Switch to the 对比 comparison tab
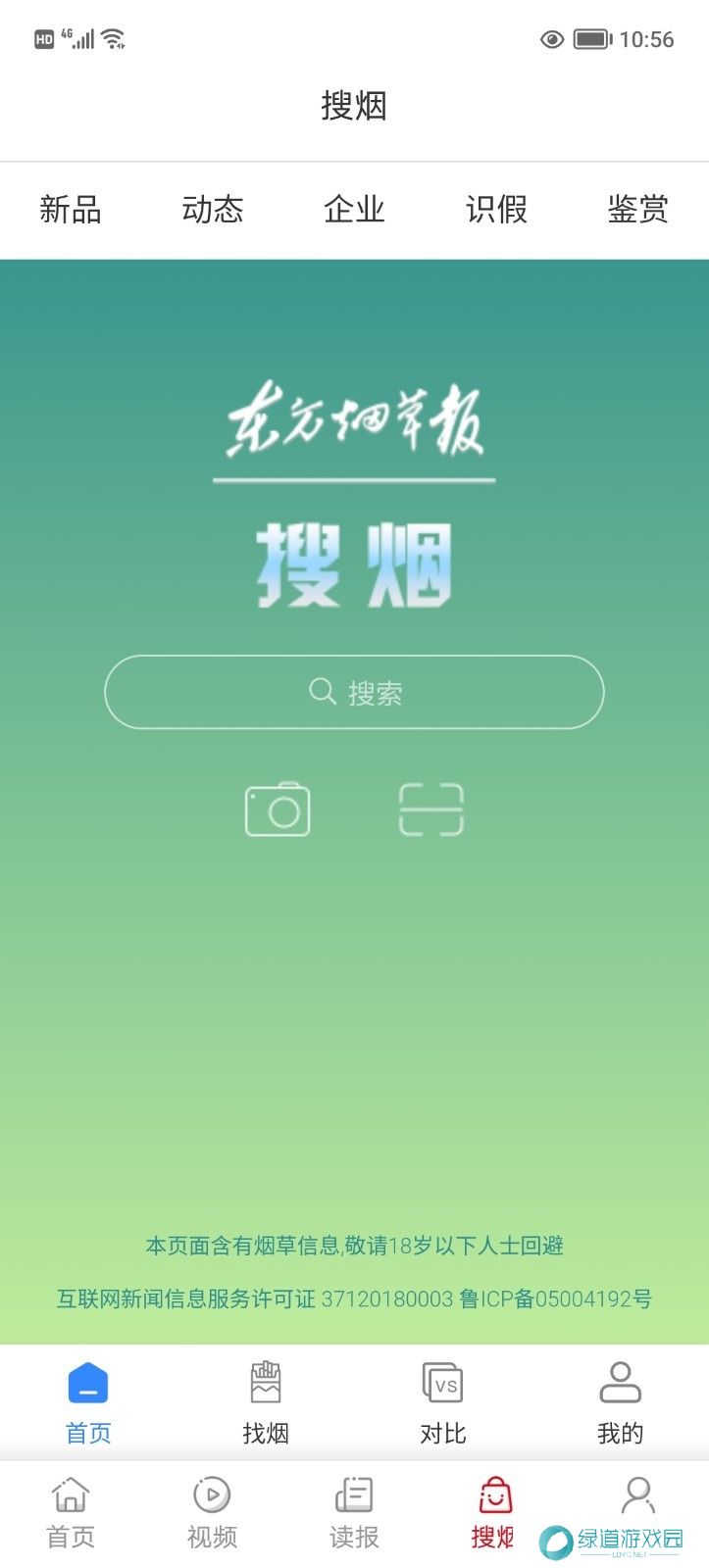The width and height of the screenshot is (709, 1568). pos(442,1402)
